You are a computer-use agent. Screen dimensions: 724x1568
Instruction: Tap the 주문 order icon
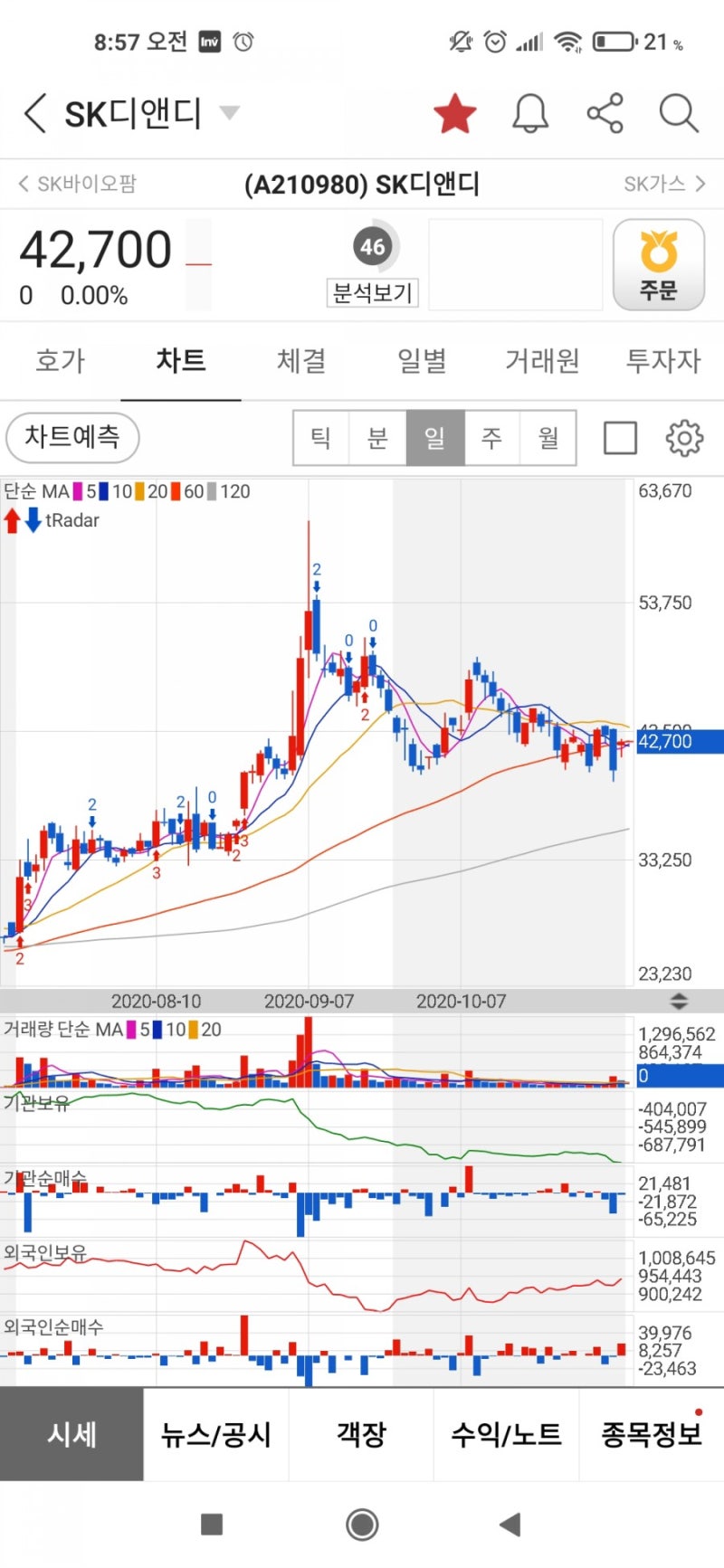point(660,264)
